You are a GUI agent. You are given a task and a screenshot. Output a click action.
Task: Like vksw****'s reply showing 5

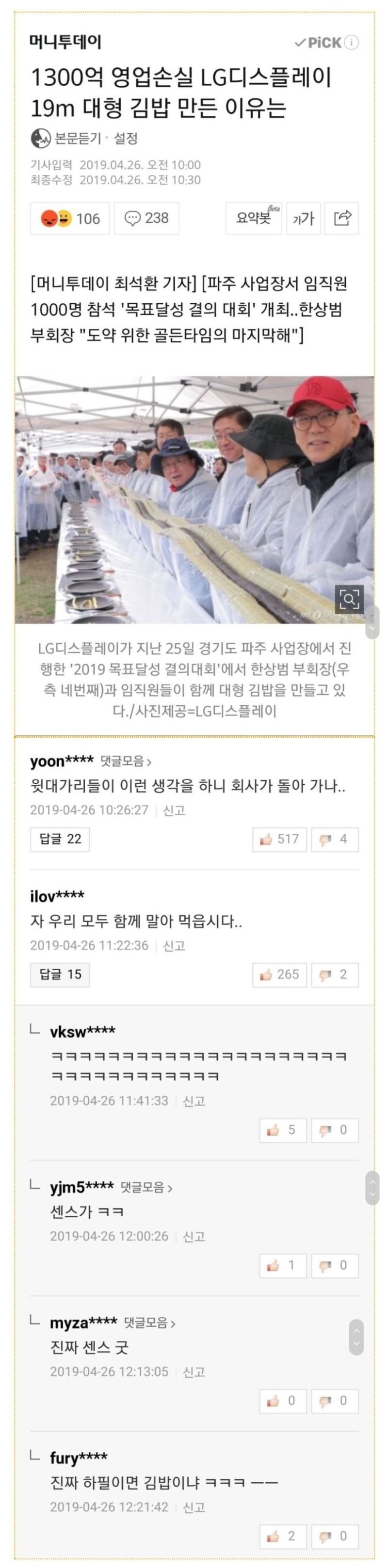coord(283,1130)
